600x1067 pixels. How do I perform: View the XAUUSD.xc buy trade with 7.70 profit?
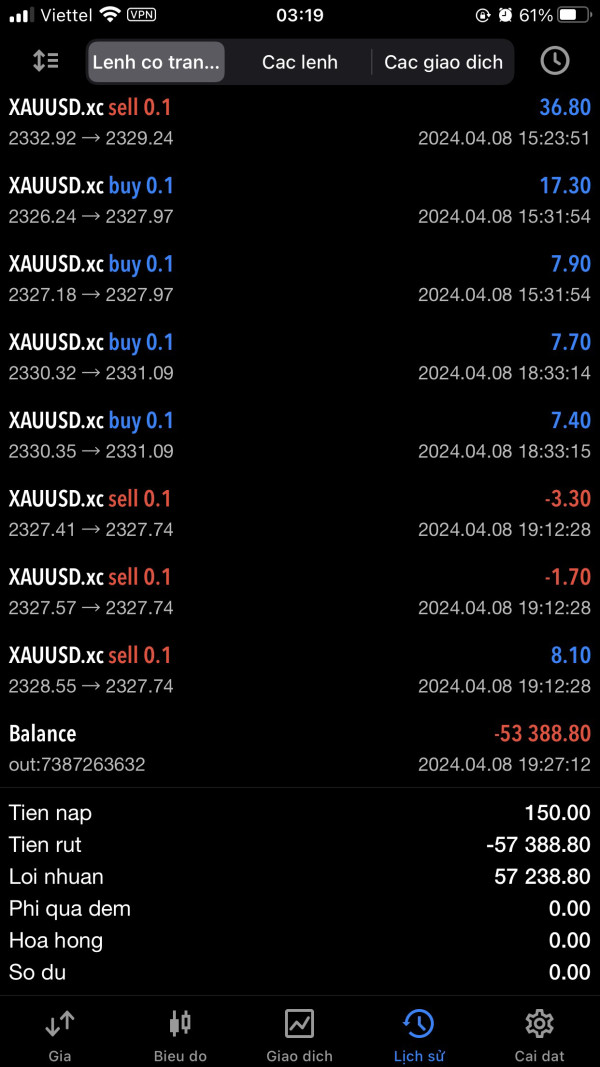[300, 356]
